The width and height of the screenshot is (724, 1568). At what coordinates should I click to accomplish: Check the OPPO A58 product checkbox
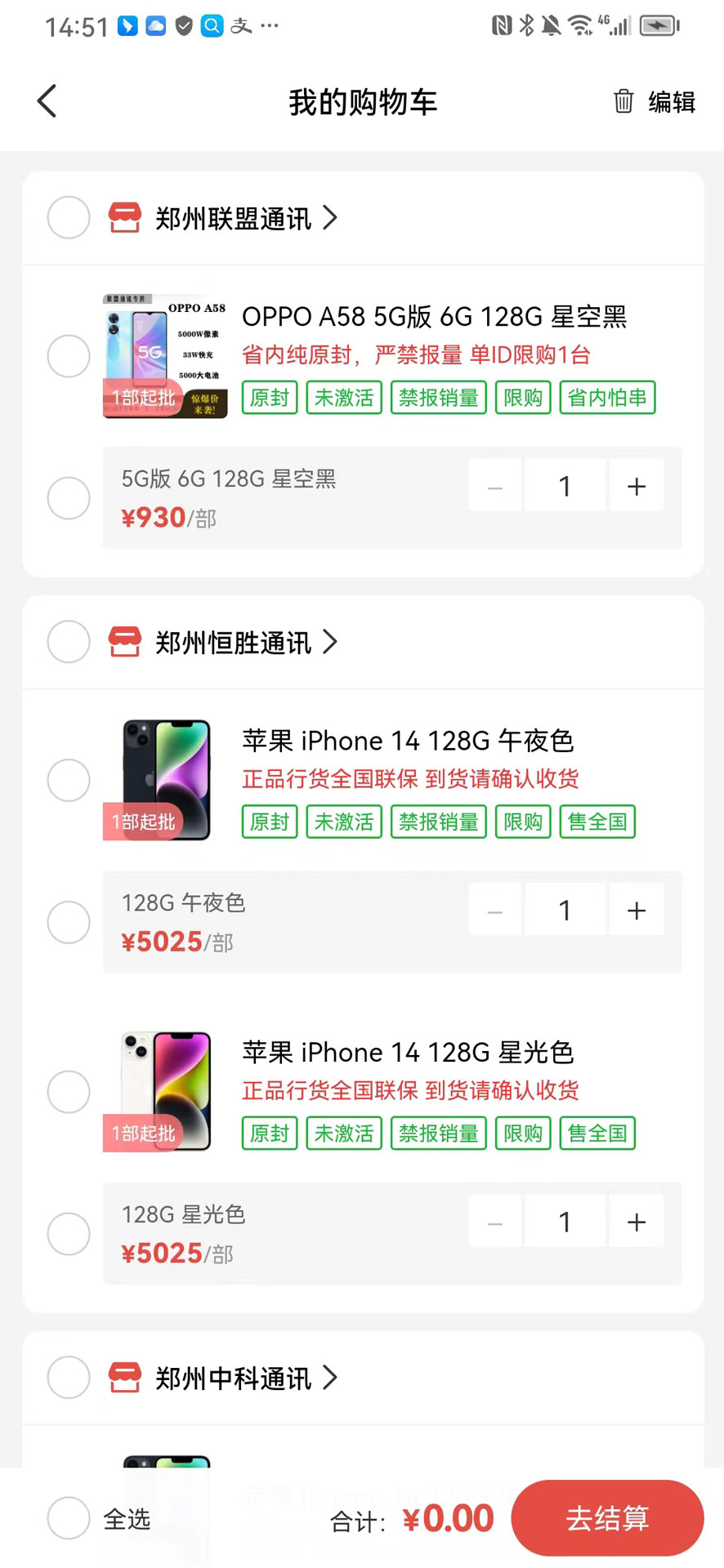69,356
